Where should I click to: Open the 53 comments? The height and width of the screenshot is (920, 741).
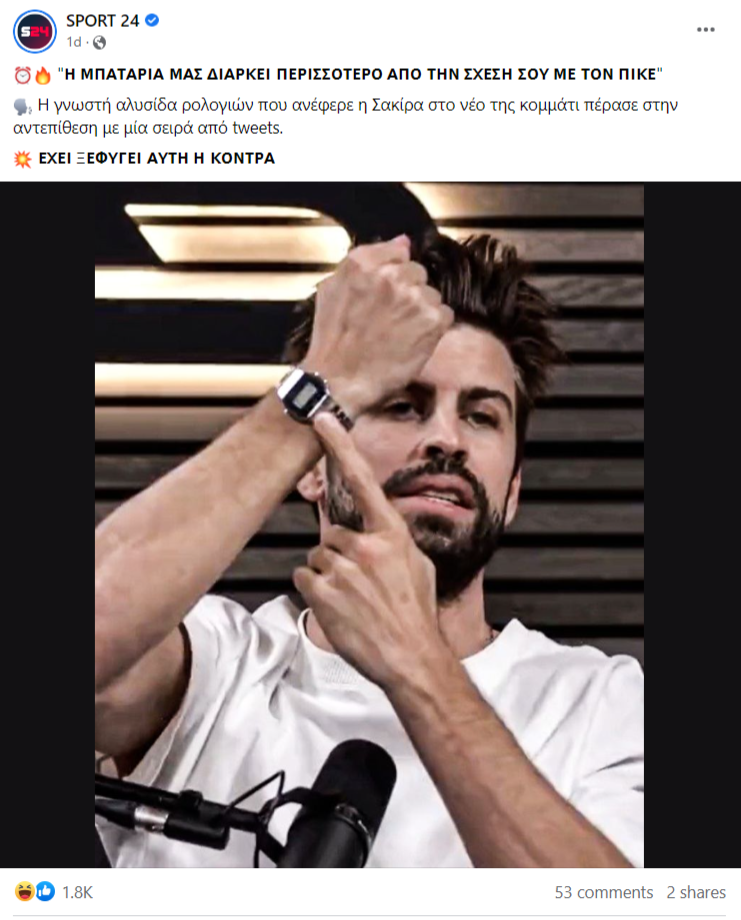604,892
